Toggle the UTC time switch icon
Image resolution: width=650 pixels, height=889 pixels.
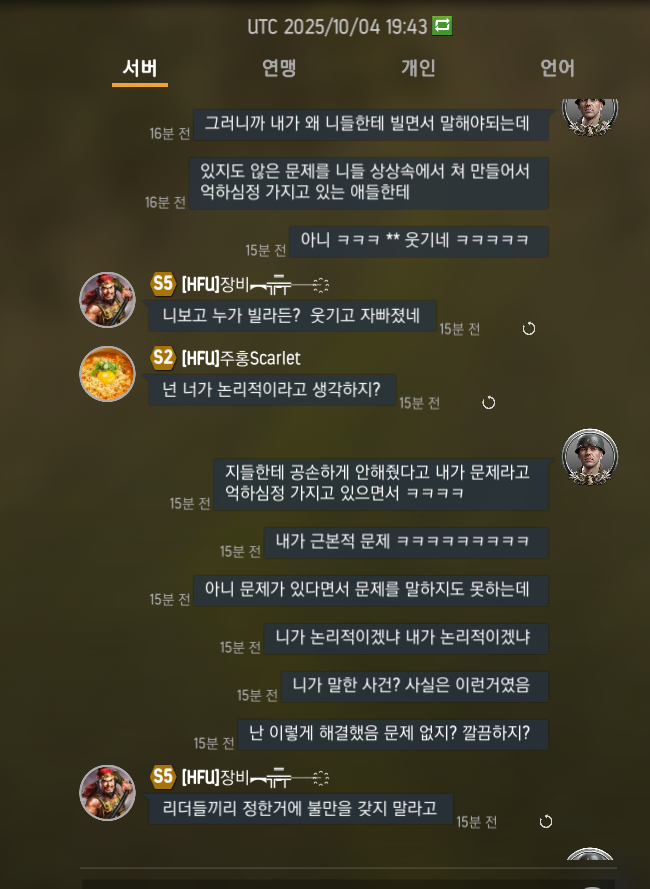click(441, 26)
